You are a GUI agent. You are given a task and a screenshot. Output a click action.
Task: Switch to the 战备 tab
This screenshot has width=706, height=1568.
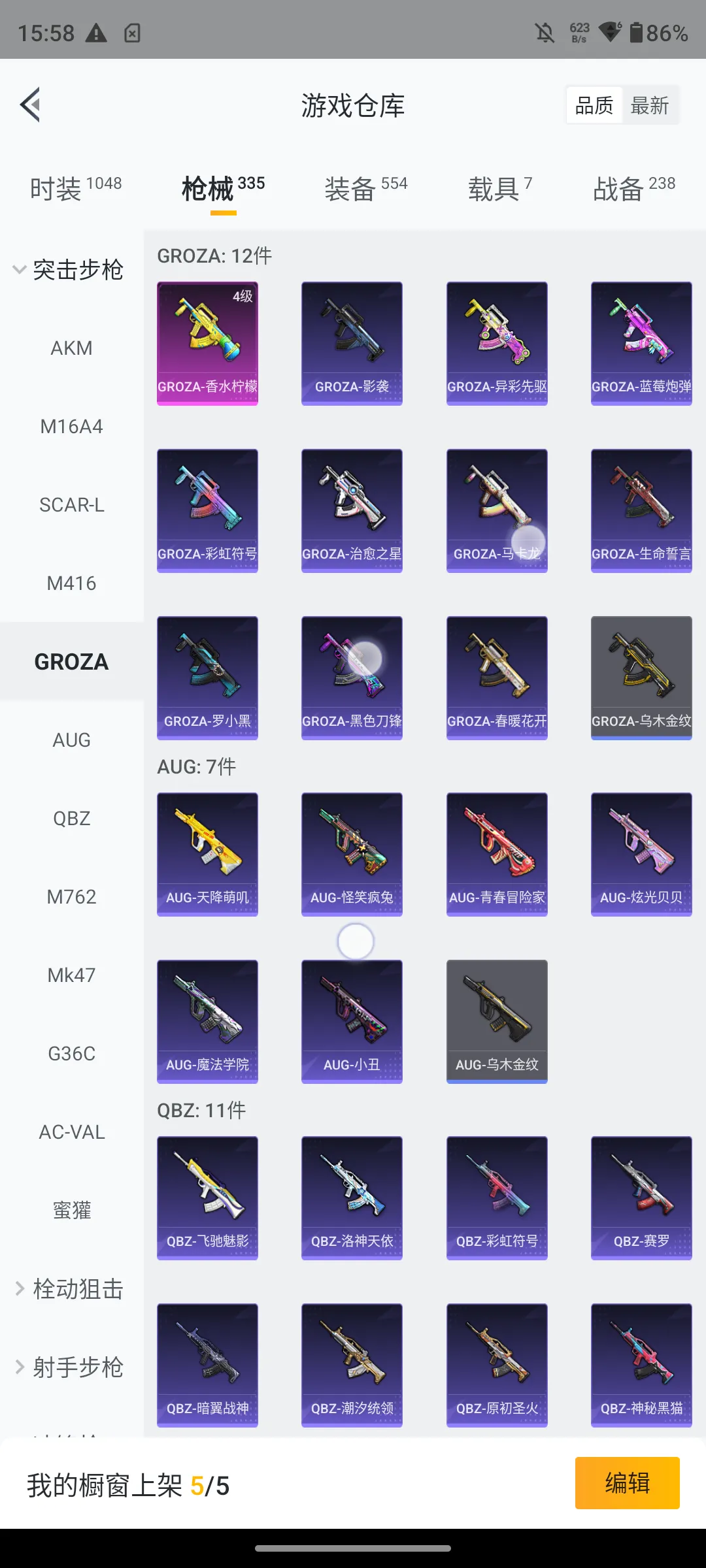tap(633, 188)
